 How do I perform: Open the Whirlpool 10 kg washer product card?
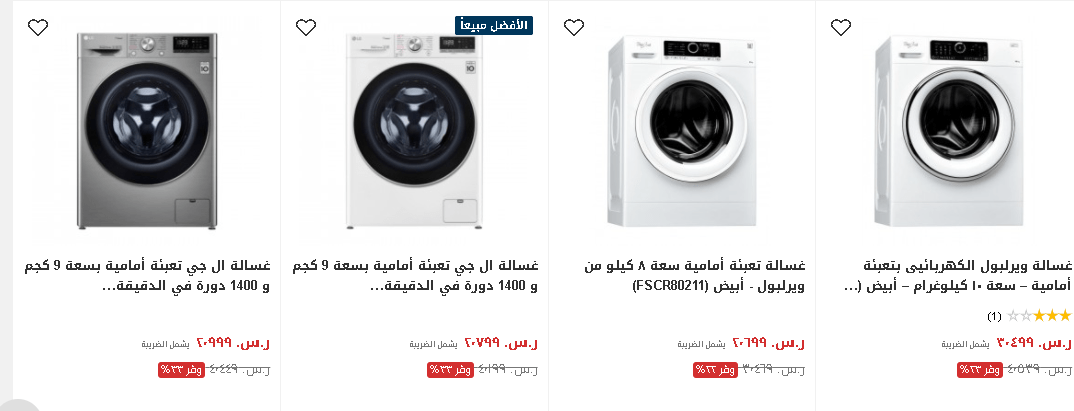[x=946, y=132]
